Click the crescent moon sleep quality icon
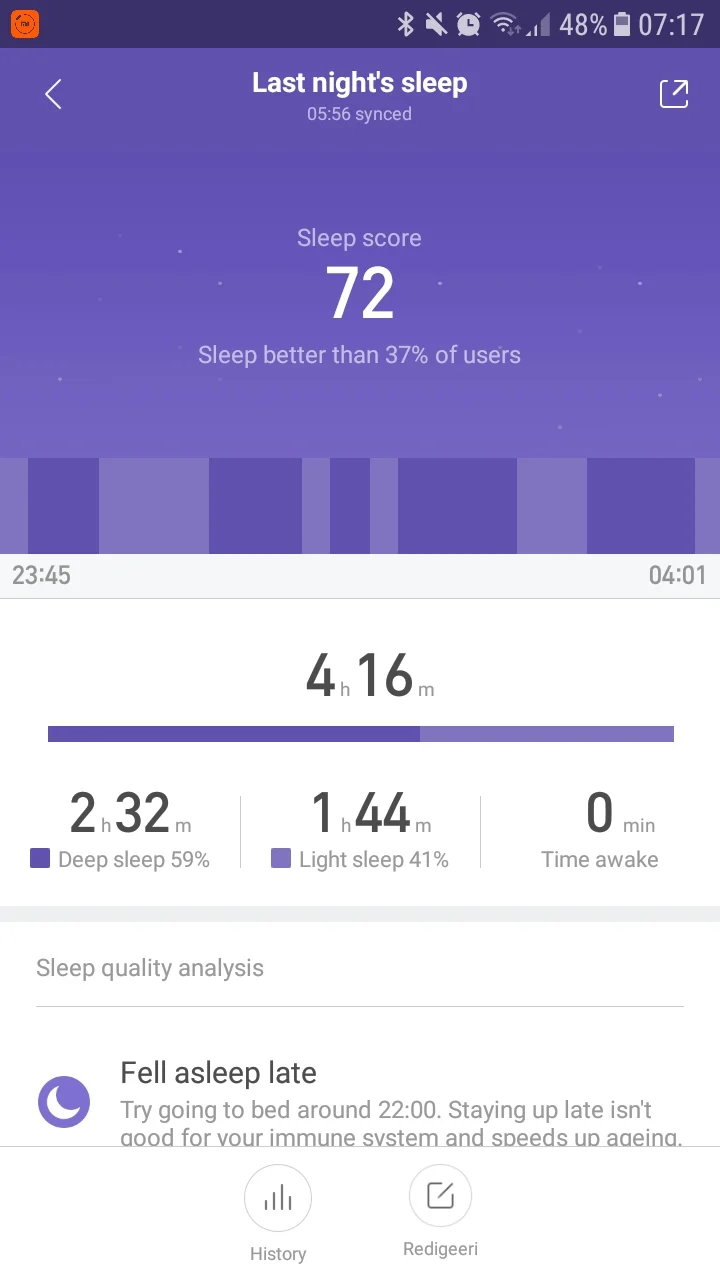Viewport: 720px width, 1280px height. [x=63, y=1100]
